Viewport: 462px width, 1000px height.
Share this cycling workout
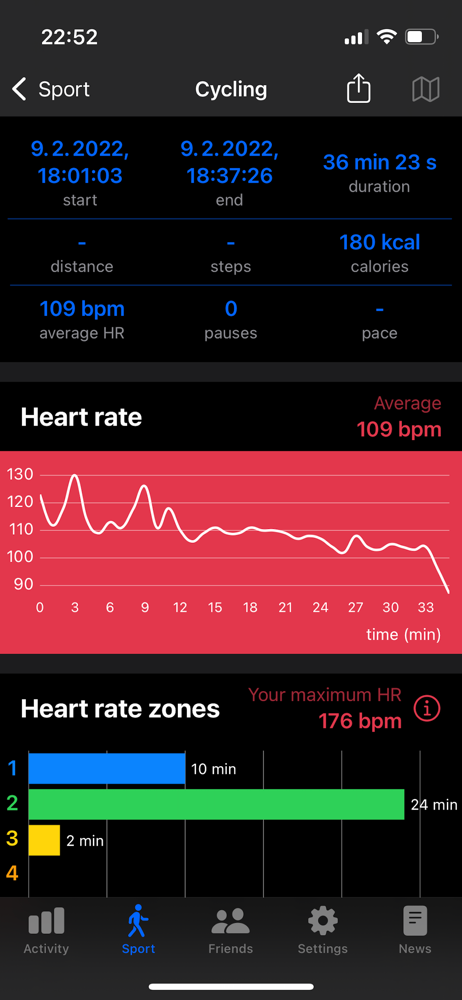point(359,88)
